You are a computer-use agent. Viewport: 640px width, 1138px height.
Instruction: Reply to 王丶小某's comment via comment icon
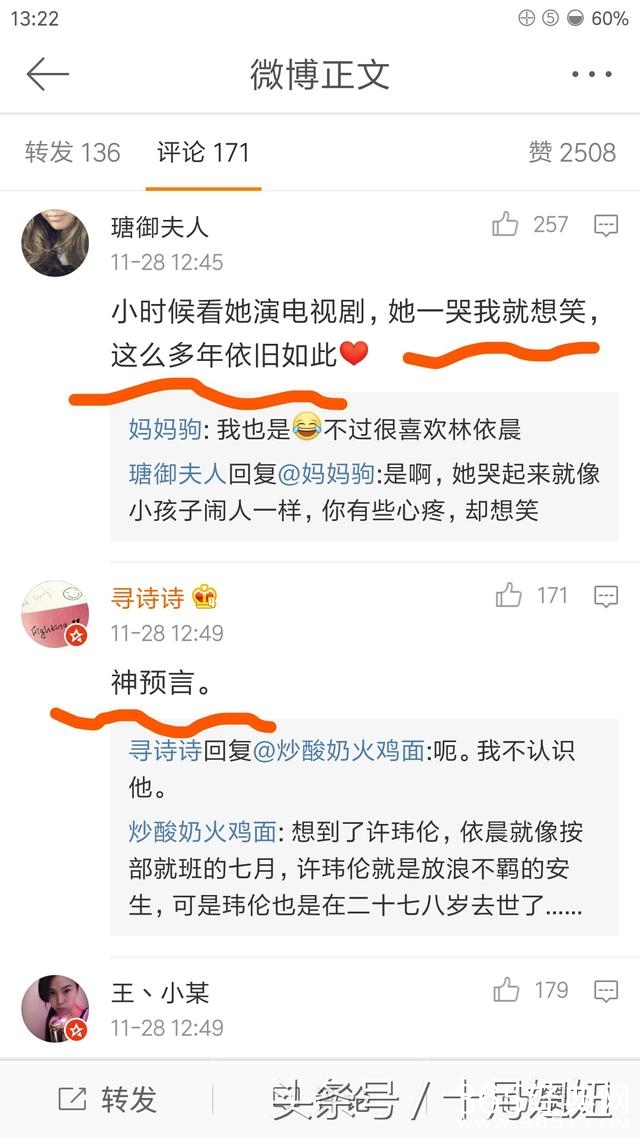click(x=606, y=991)
